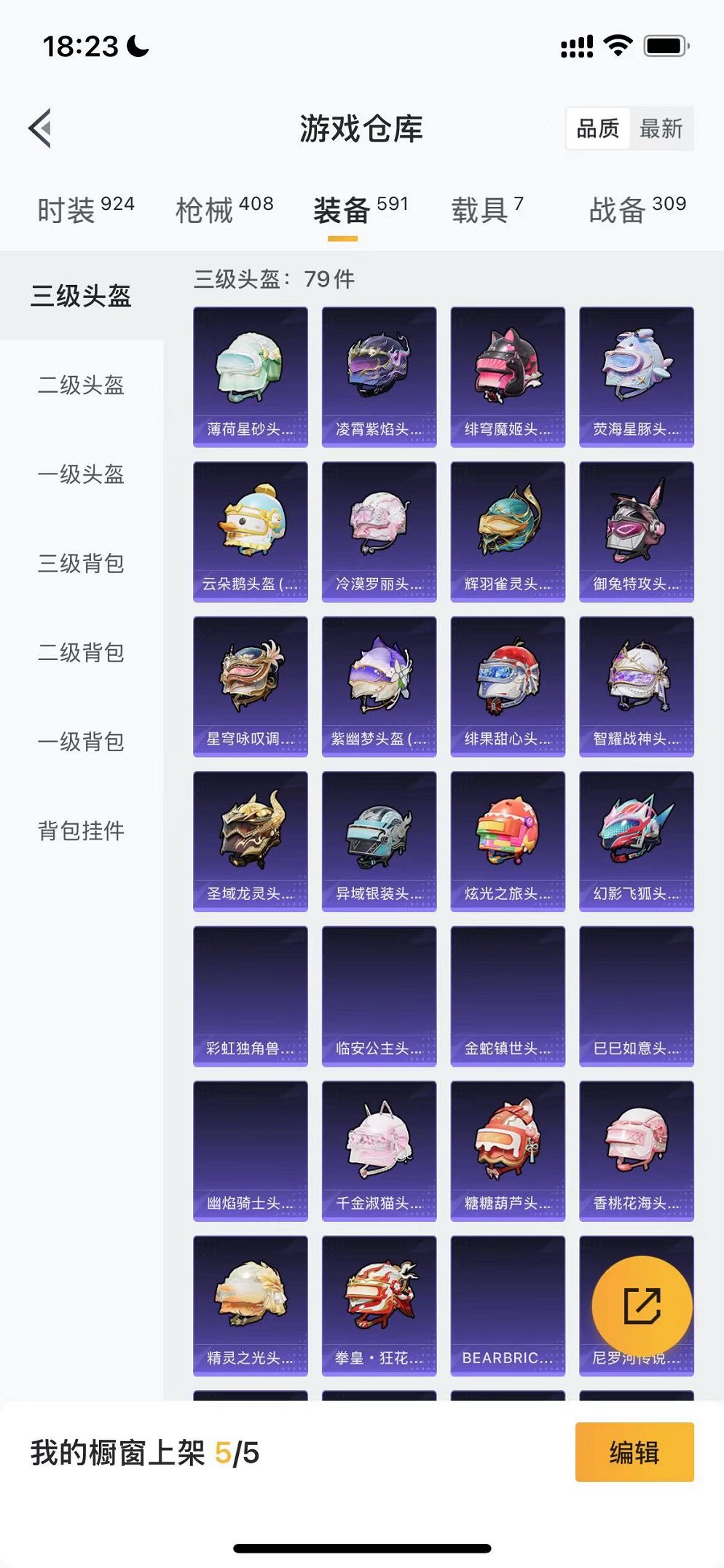Select the 一级头盔 category

(x=81, y=474)
